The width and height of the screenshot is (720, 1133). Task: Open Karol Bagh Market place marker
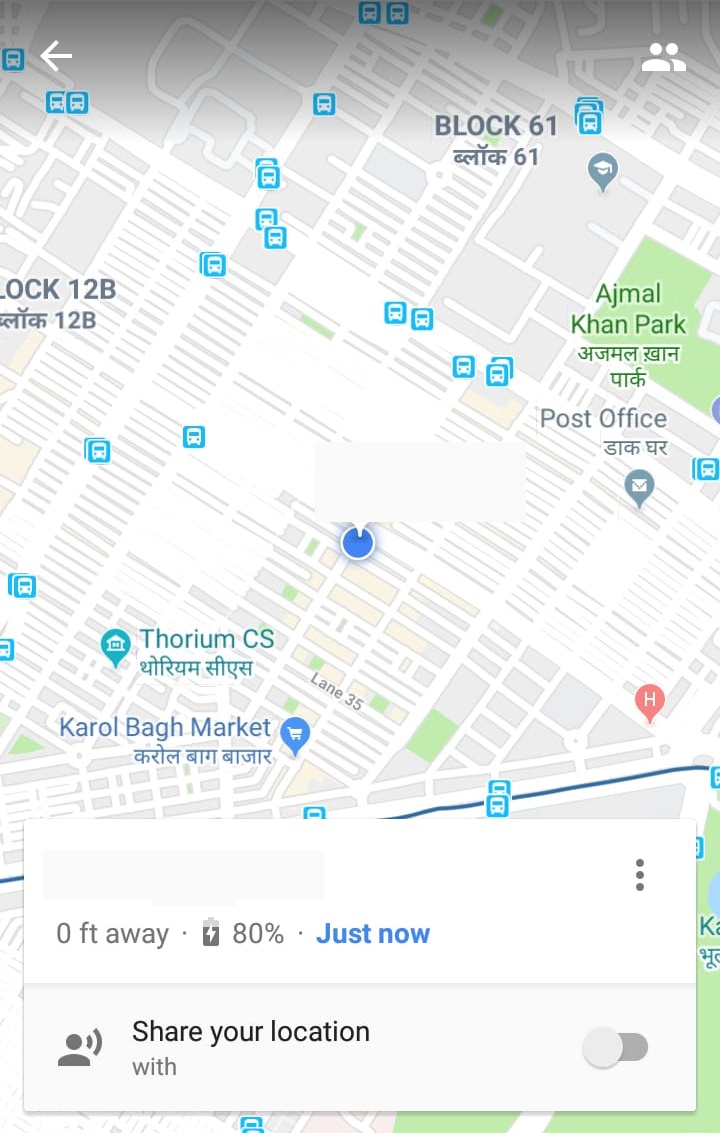pyautogui.click(x=294, y=737)
